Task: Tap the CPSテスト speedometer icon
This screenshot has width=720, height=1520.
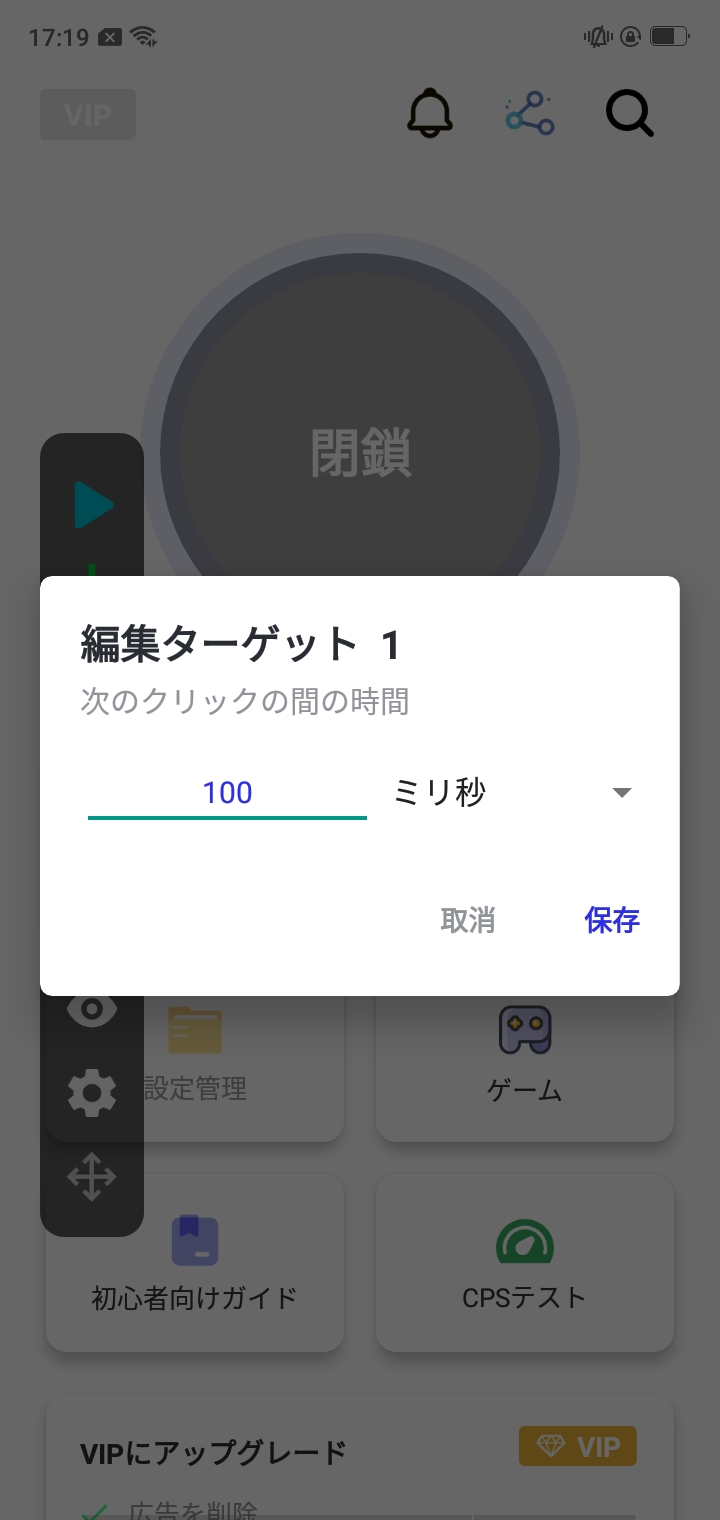Action: (524, 1240)
